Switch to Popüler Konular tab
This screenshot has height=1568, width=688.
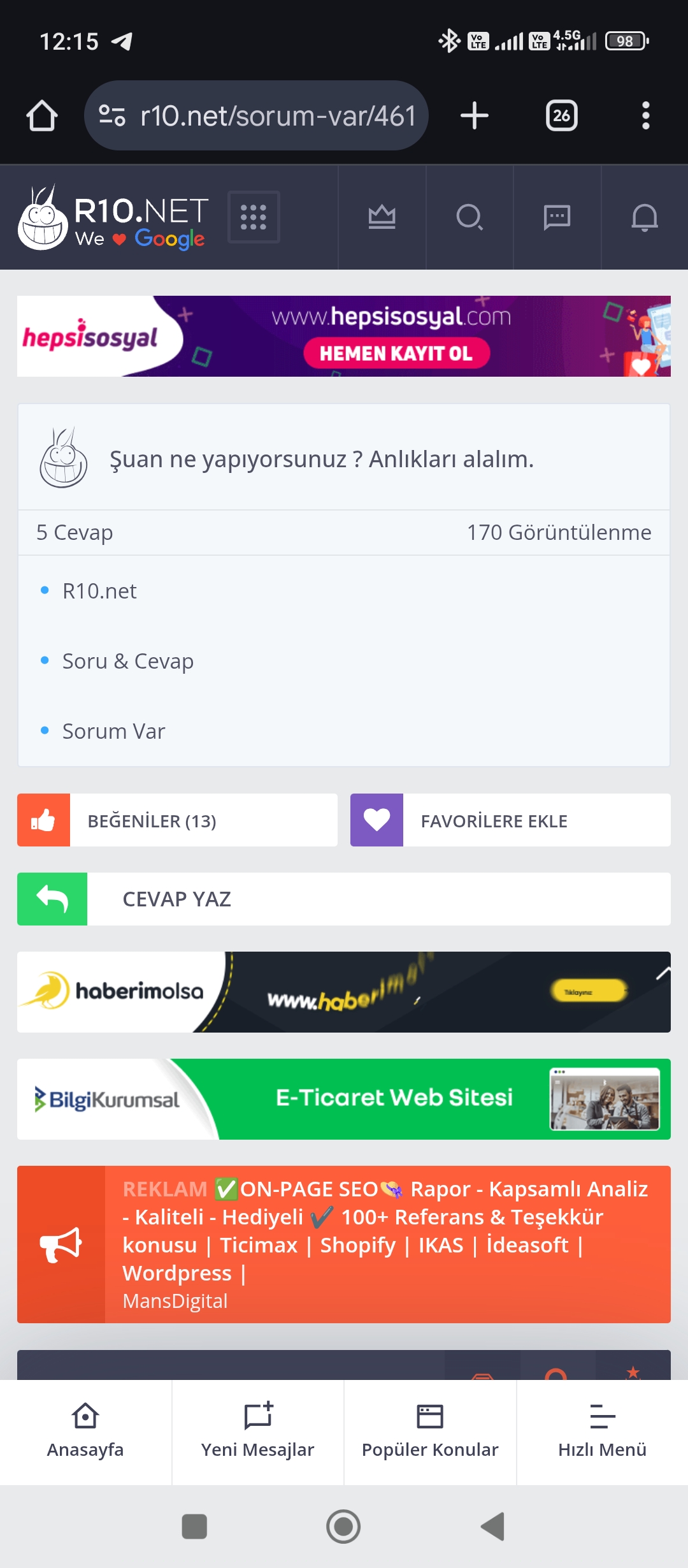430,1432
